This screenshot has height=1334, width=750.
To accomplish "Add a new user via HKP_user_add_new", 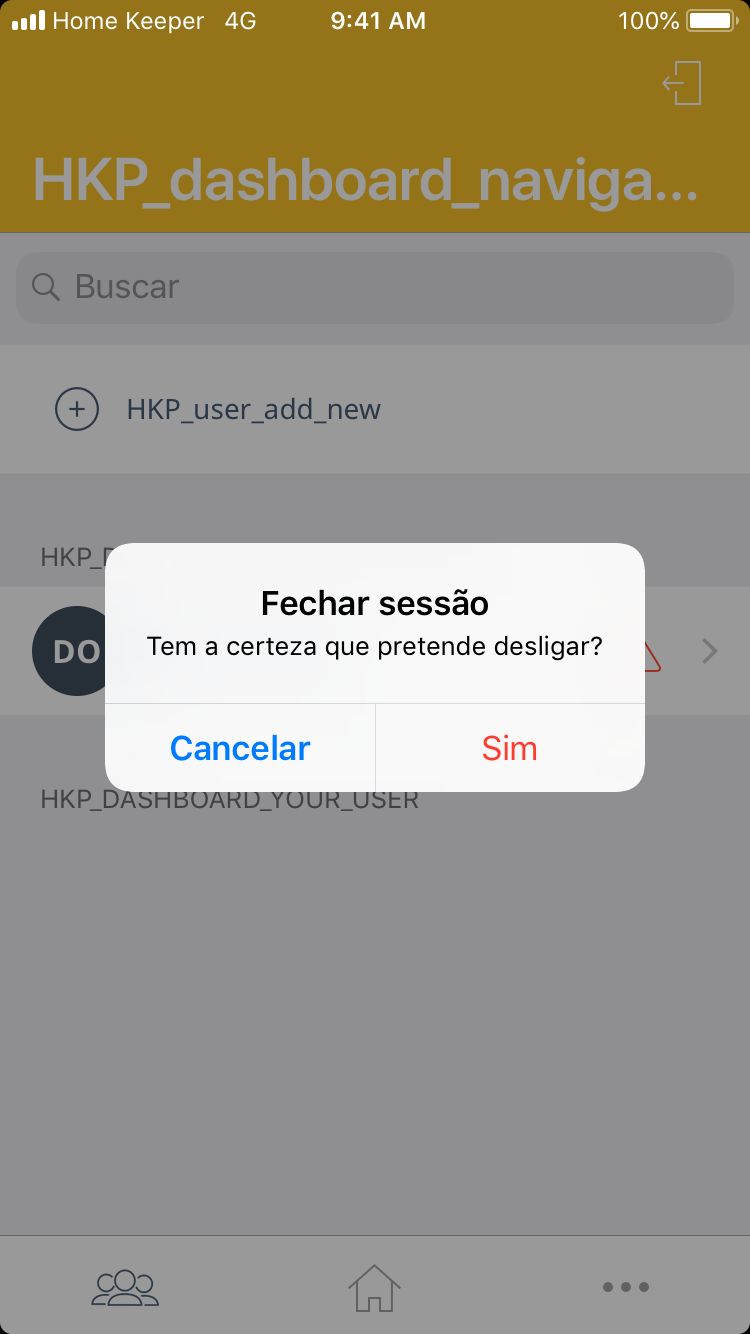I will click(254, 409).
